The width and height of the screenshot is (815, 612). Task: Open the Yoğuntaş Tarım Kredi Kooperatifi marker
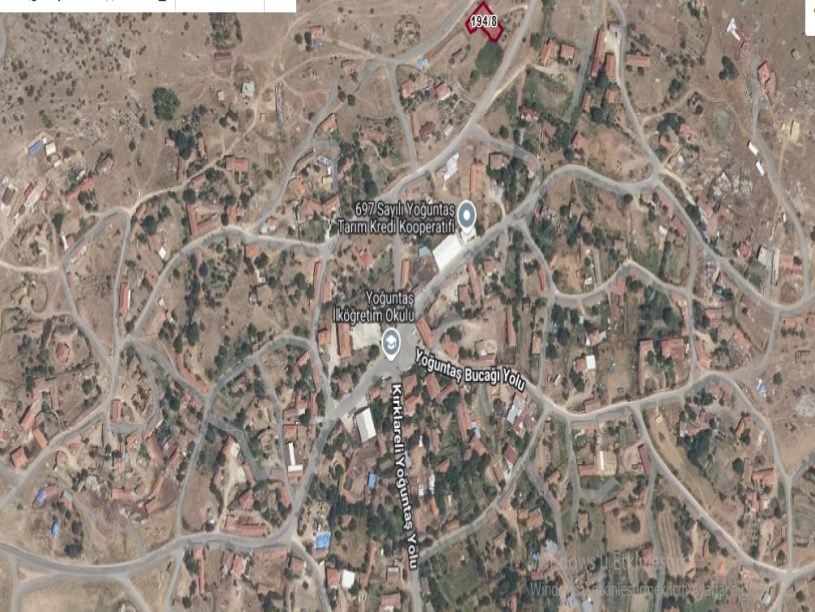click(x=467, y=213)
